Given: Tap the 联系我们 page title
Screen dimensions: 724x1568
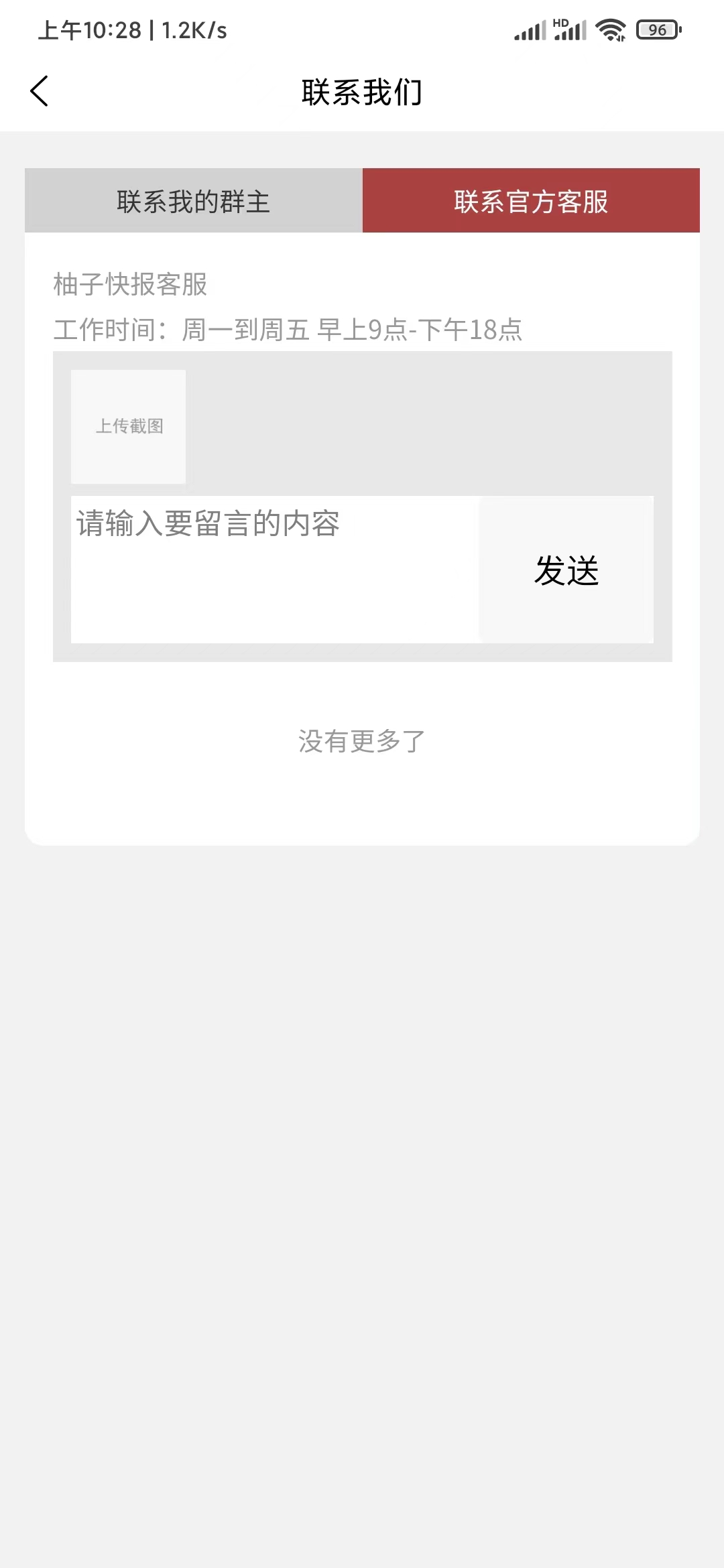Looking at the screenshot, I should [362, 92].
